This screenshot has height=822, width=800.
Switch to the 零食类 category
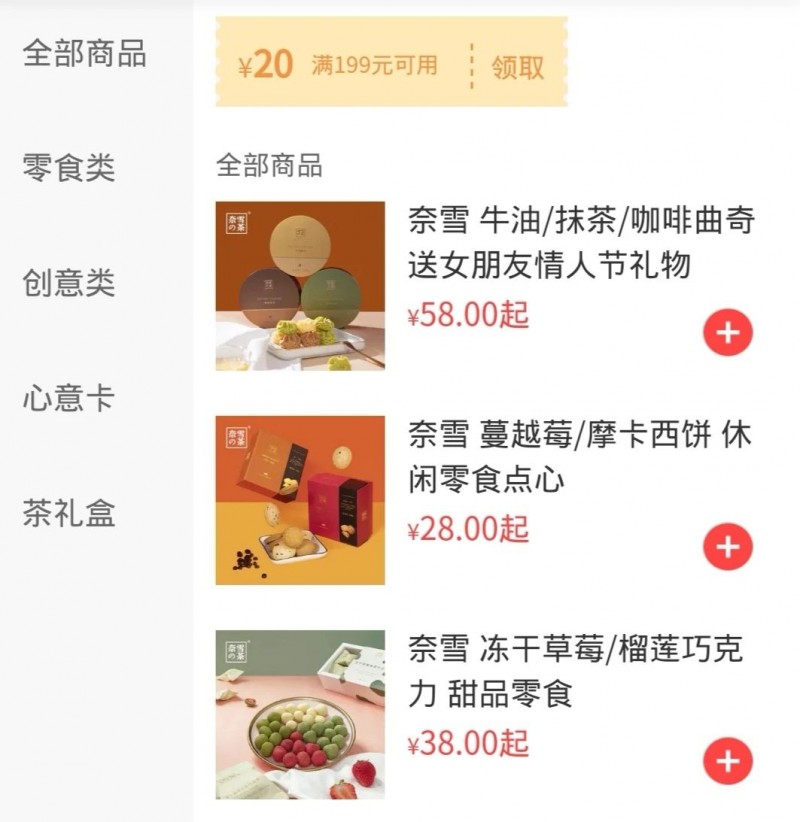pos(68,168)
